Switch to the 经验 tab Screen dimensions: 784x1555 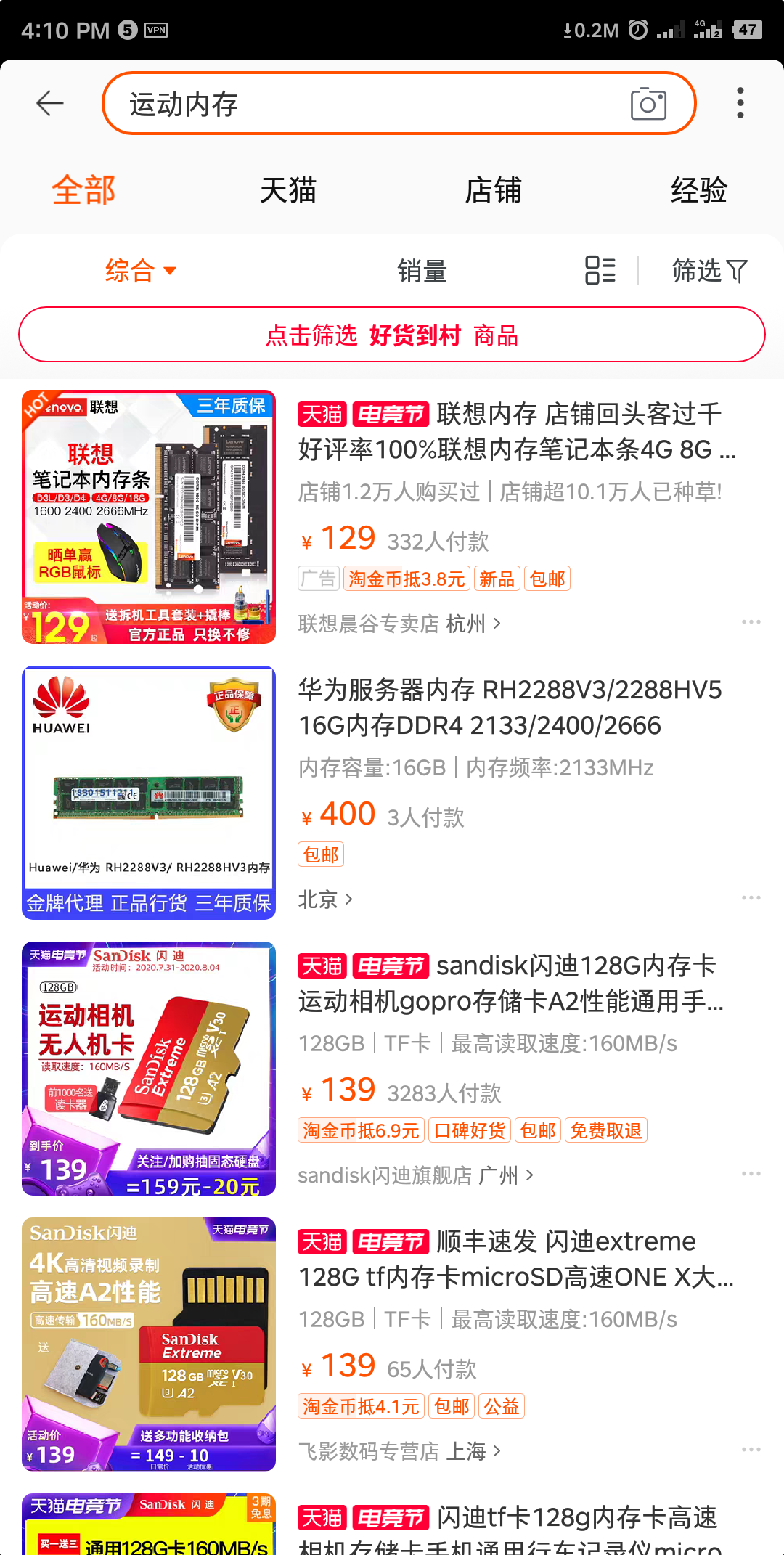pos(699,190)
